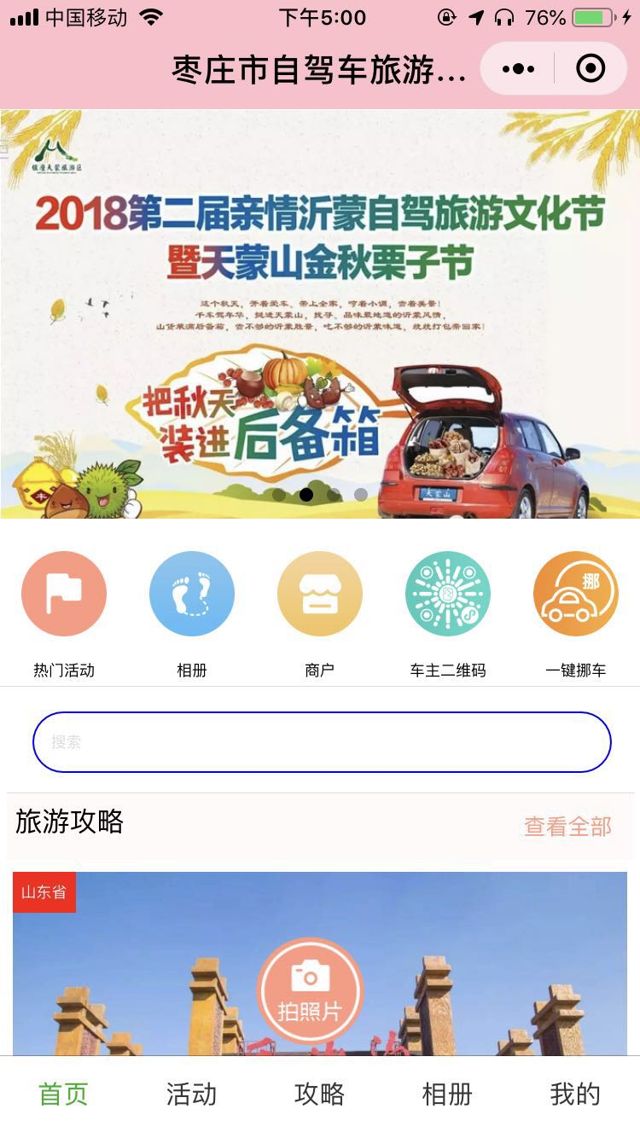Viewport: 640px width, 1138px height.
Task: Tap the 拍照片 camera button
Action: (x=310, y=988)
